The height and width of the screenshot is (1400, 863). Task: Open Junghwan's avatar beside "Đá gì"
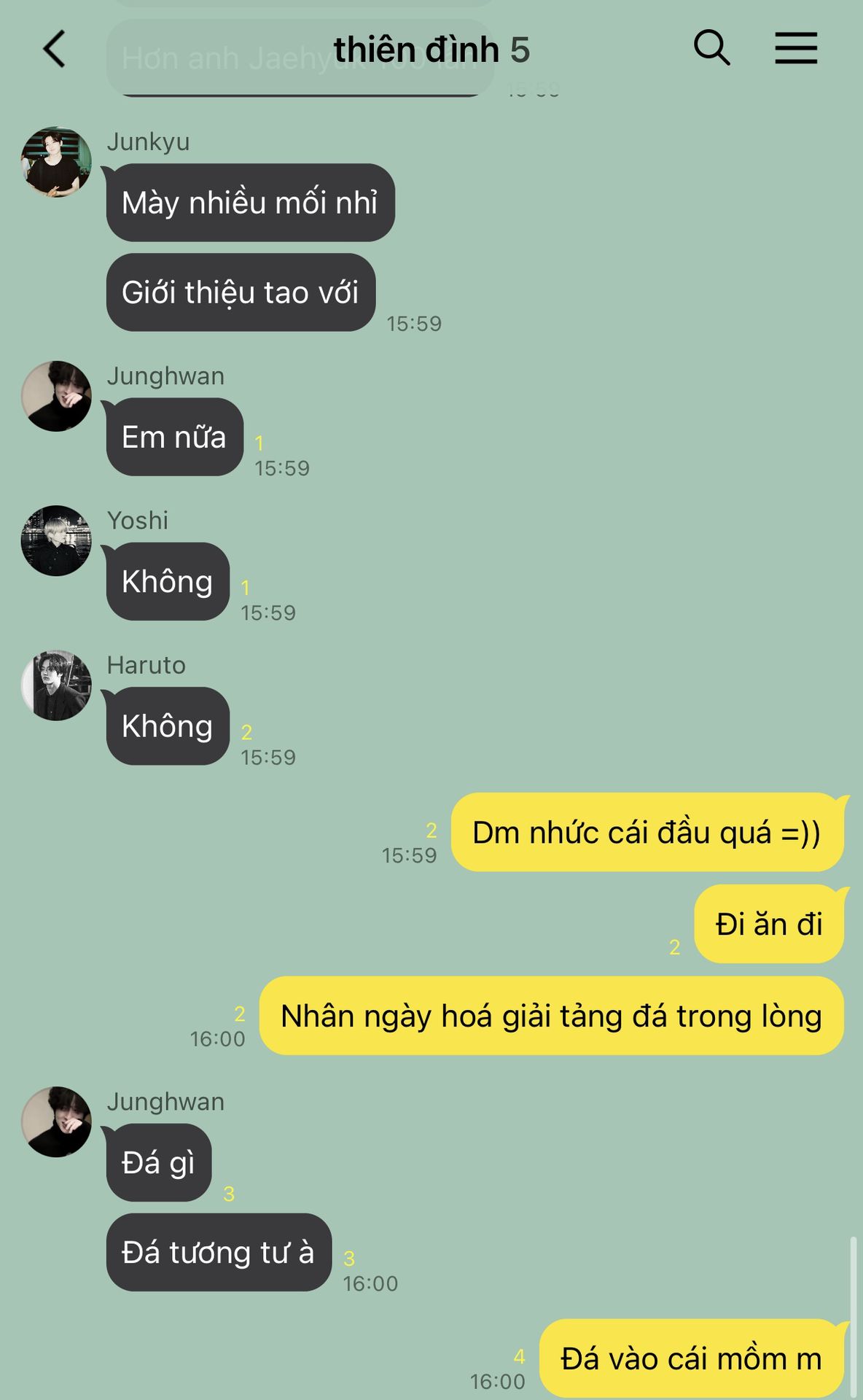point(56,1121)
